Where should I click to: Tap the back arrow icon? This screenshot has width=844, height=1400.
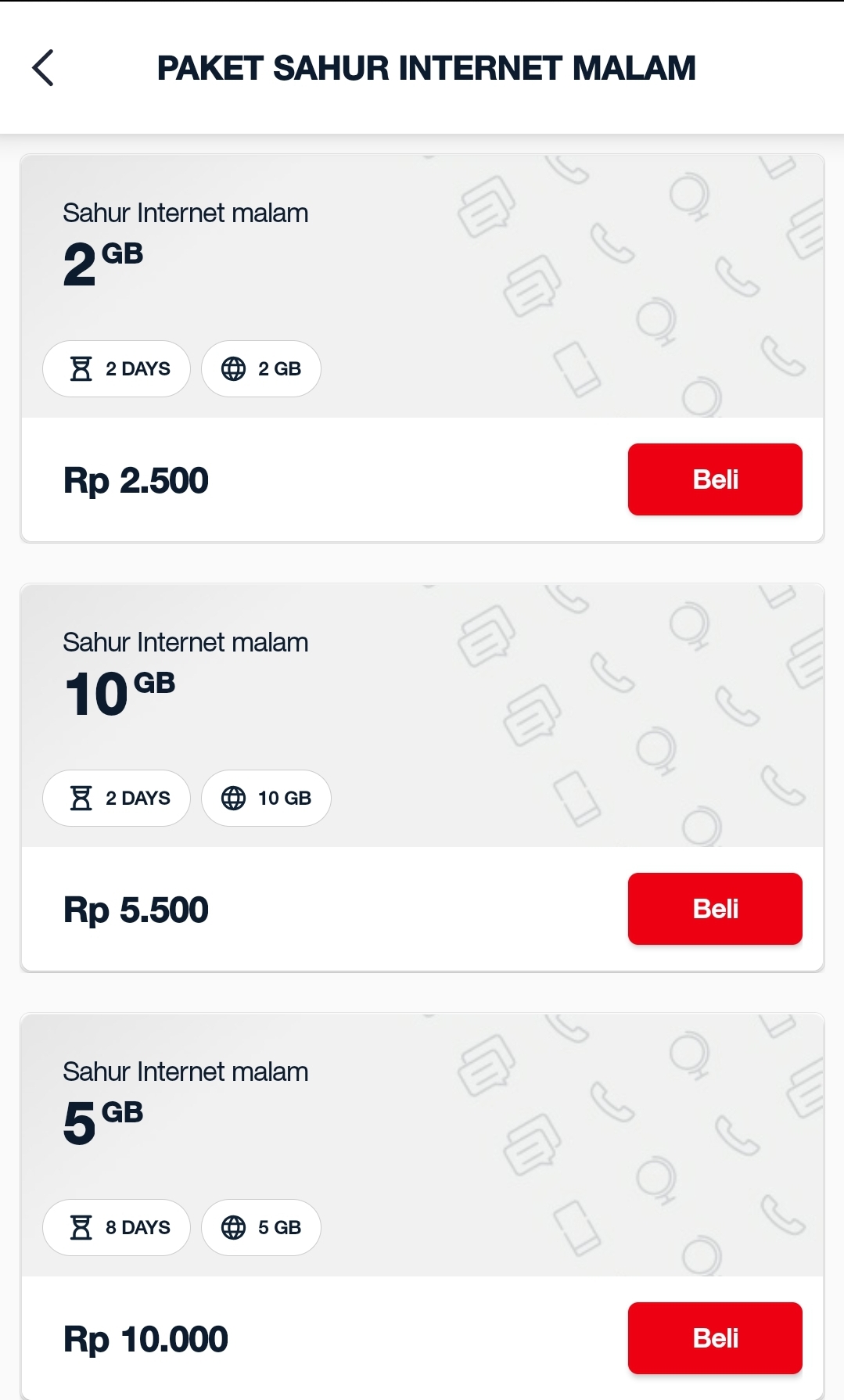click(44, 68)
